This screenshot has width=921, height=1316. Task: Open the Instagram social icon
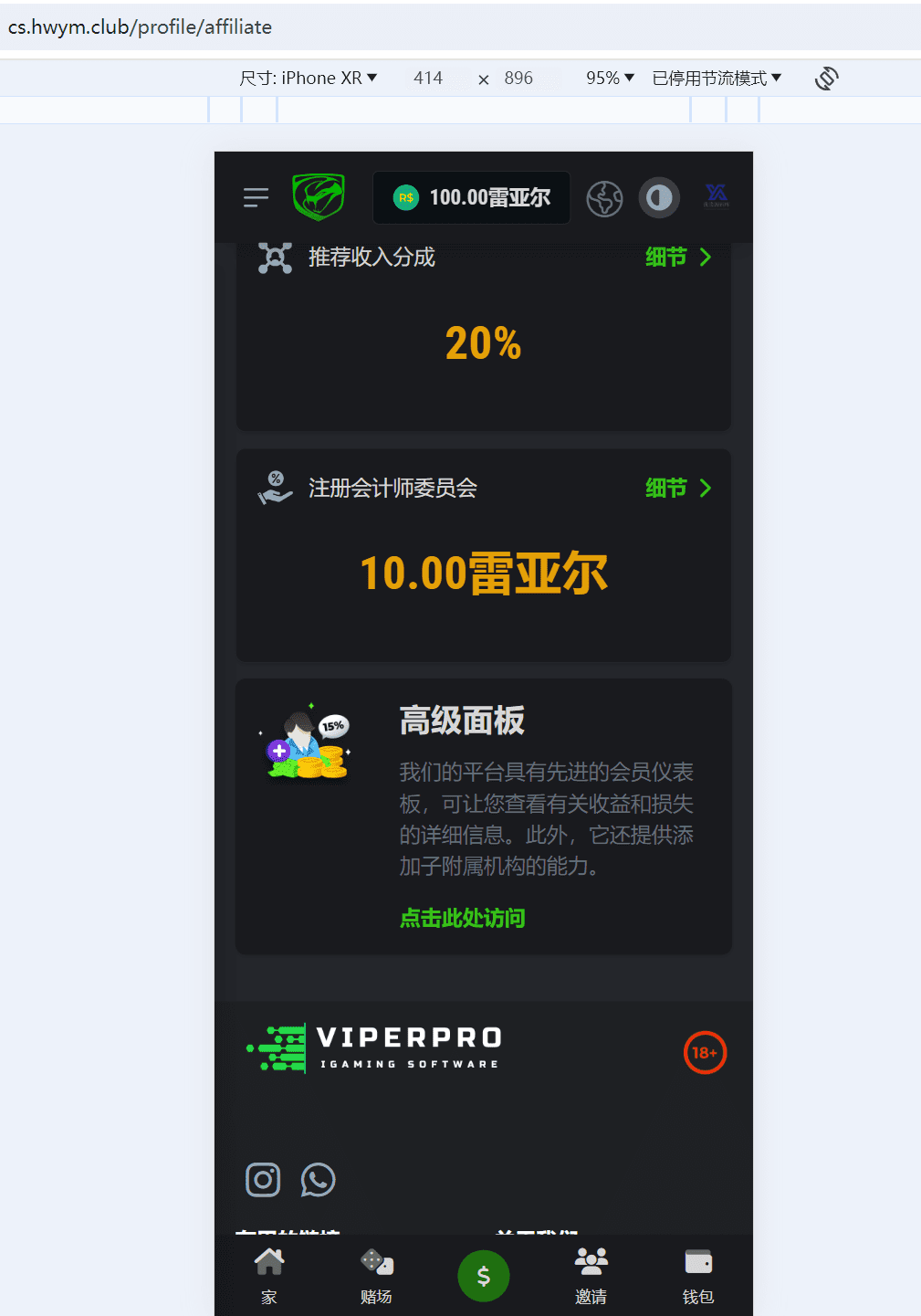(x=263, y=1180)
